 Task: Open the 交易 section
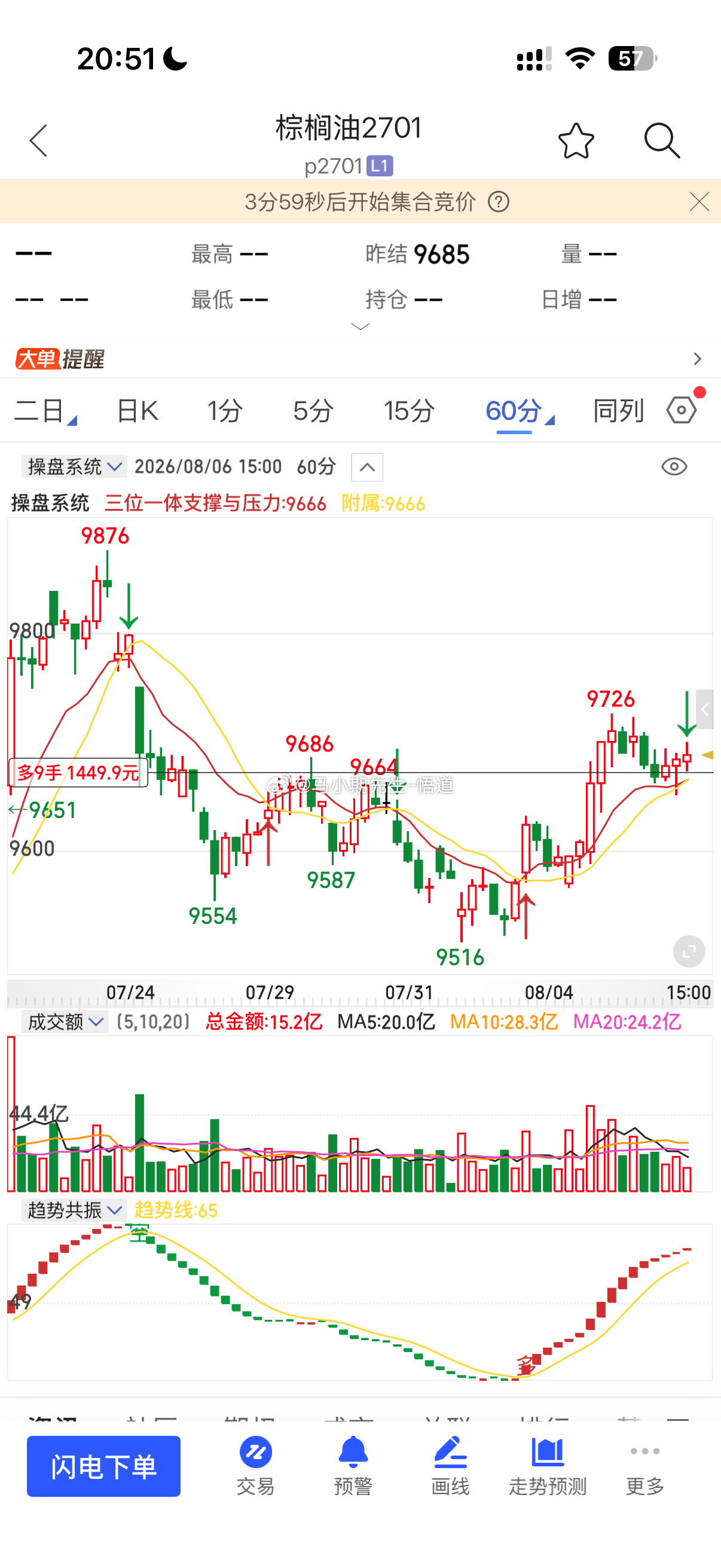pyautogui.click(x=255, y=1466)
